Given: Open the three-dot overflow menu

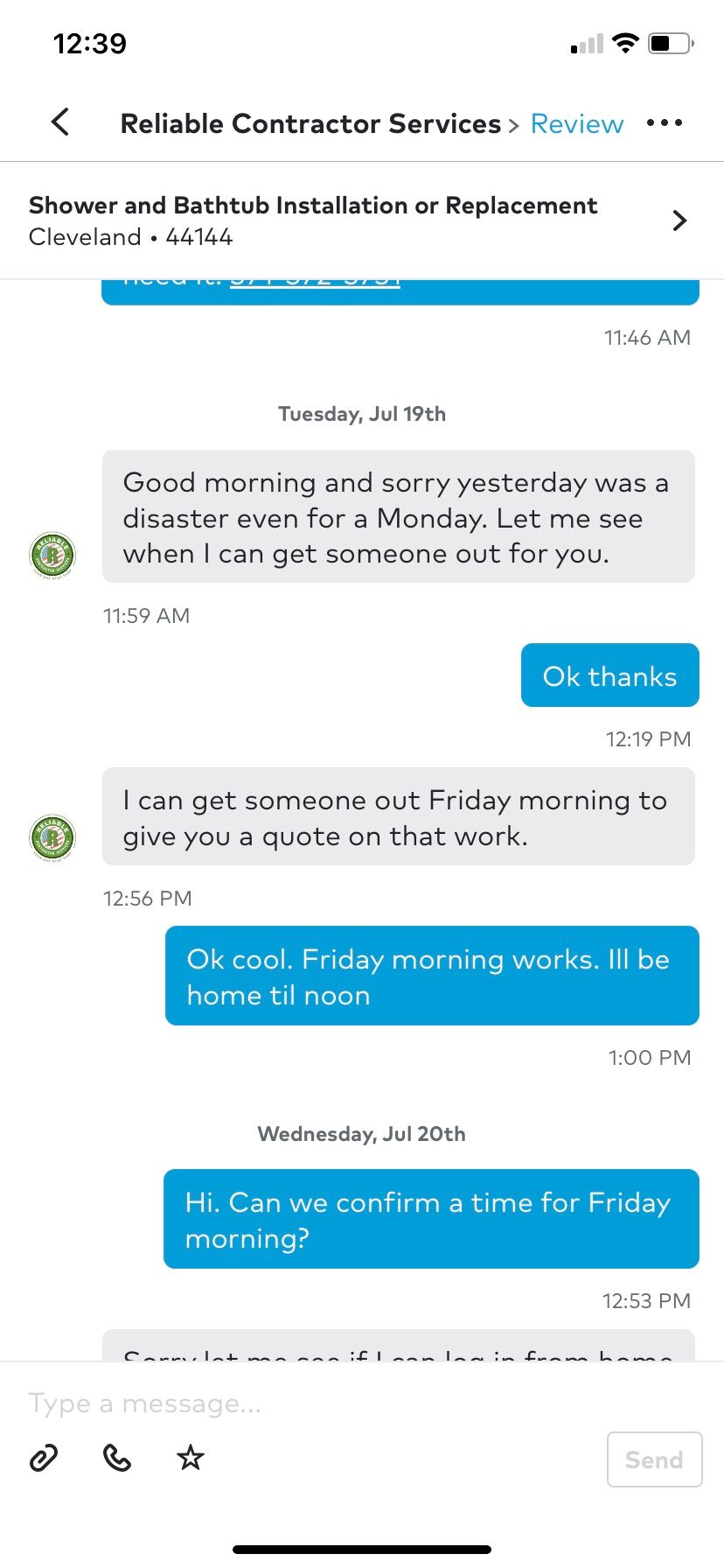Looking at the screenshot, I should pos(665,123).
